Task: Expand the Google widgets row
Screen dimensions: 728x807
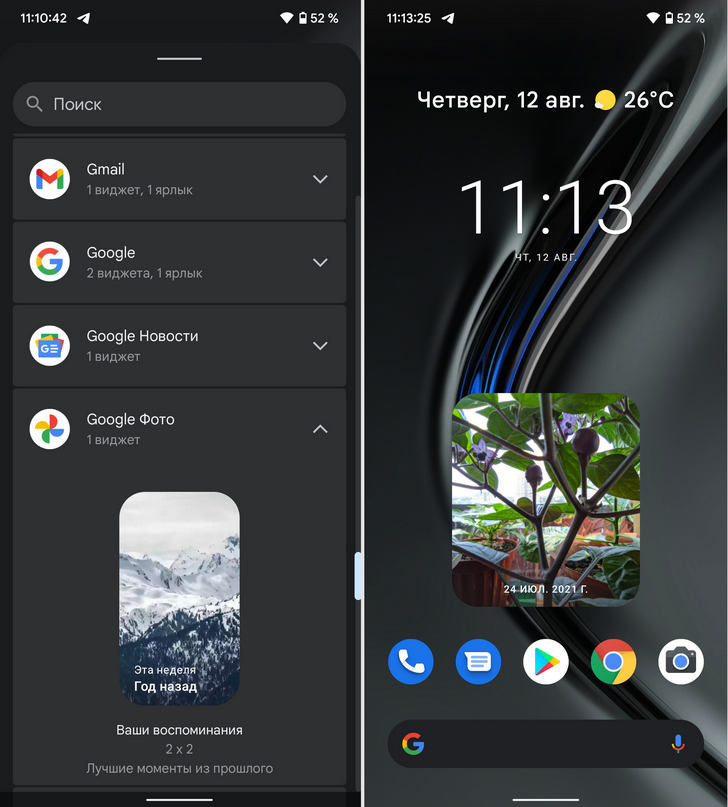Action: [320, 262]
